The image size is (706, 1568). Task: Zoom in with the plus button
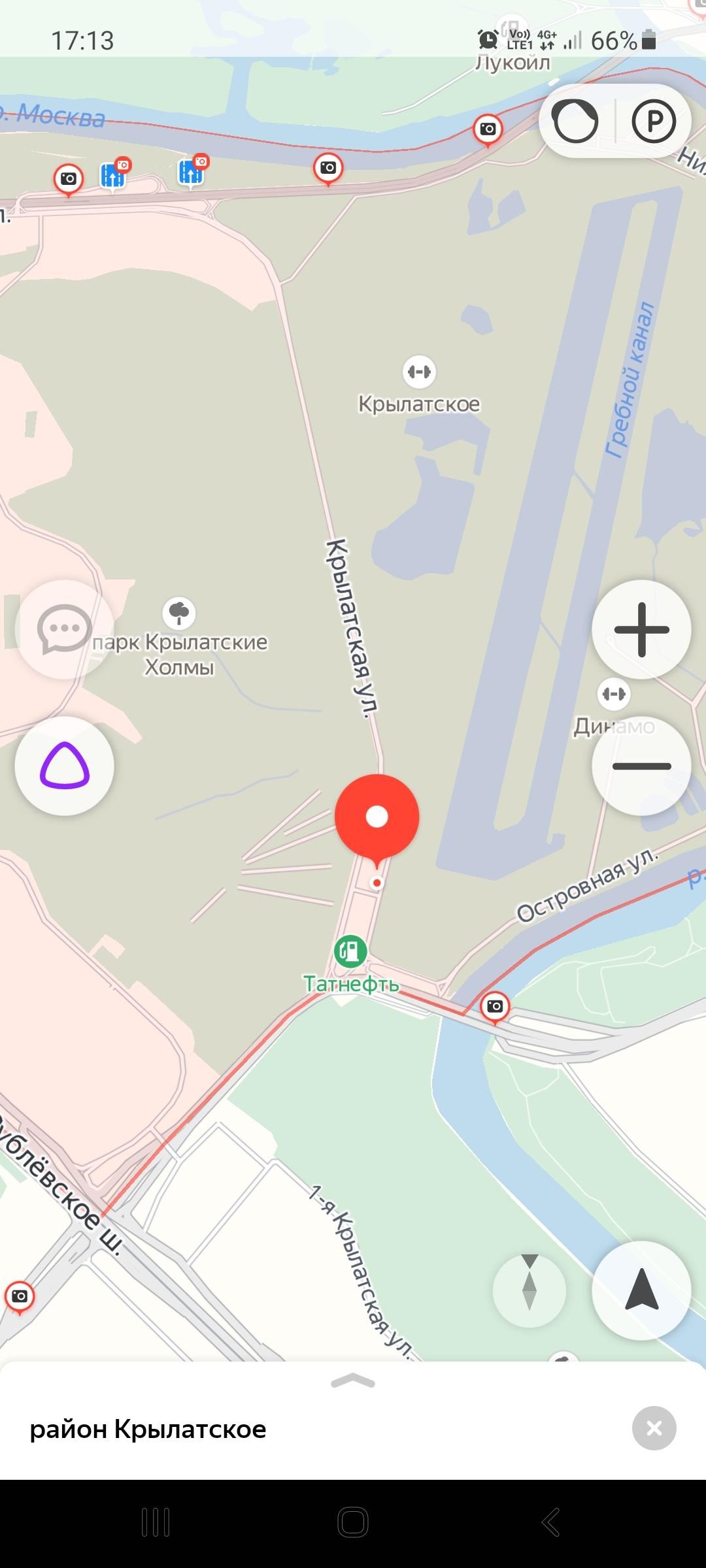tap(641, 629)
